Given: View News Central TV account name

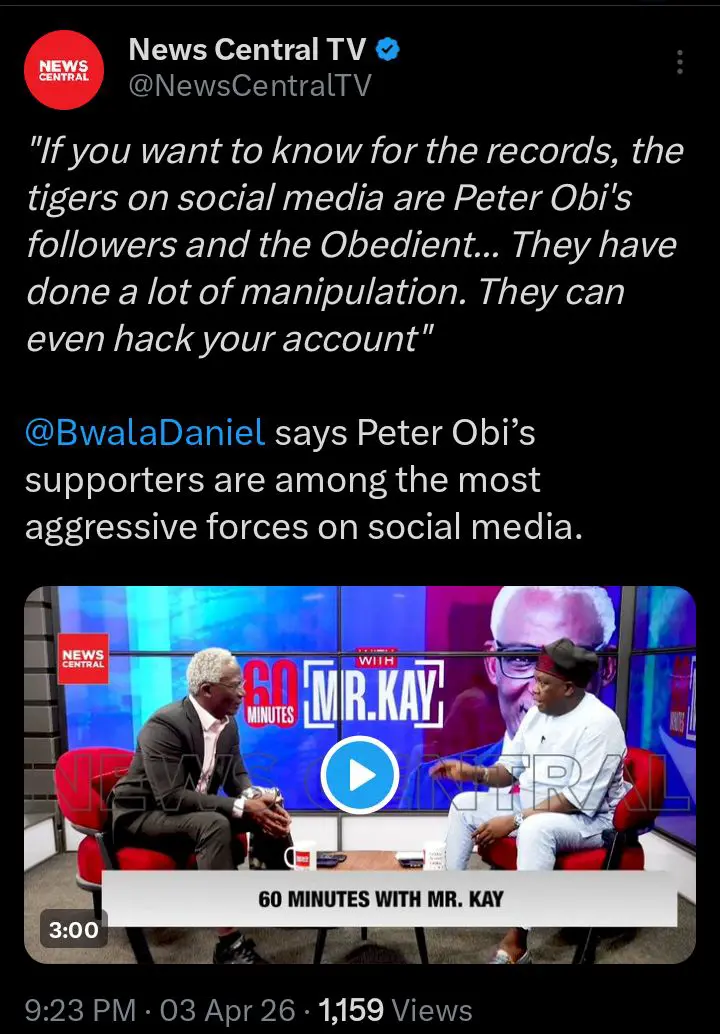Looking at the screenshot, I should coord(247,49).
